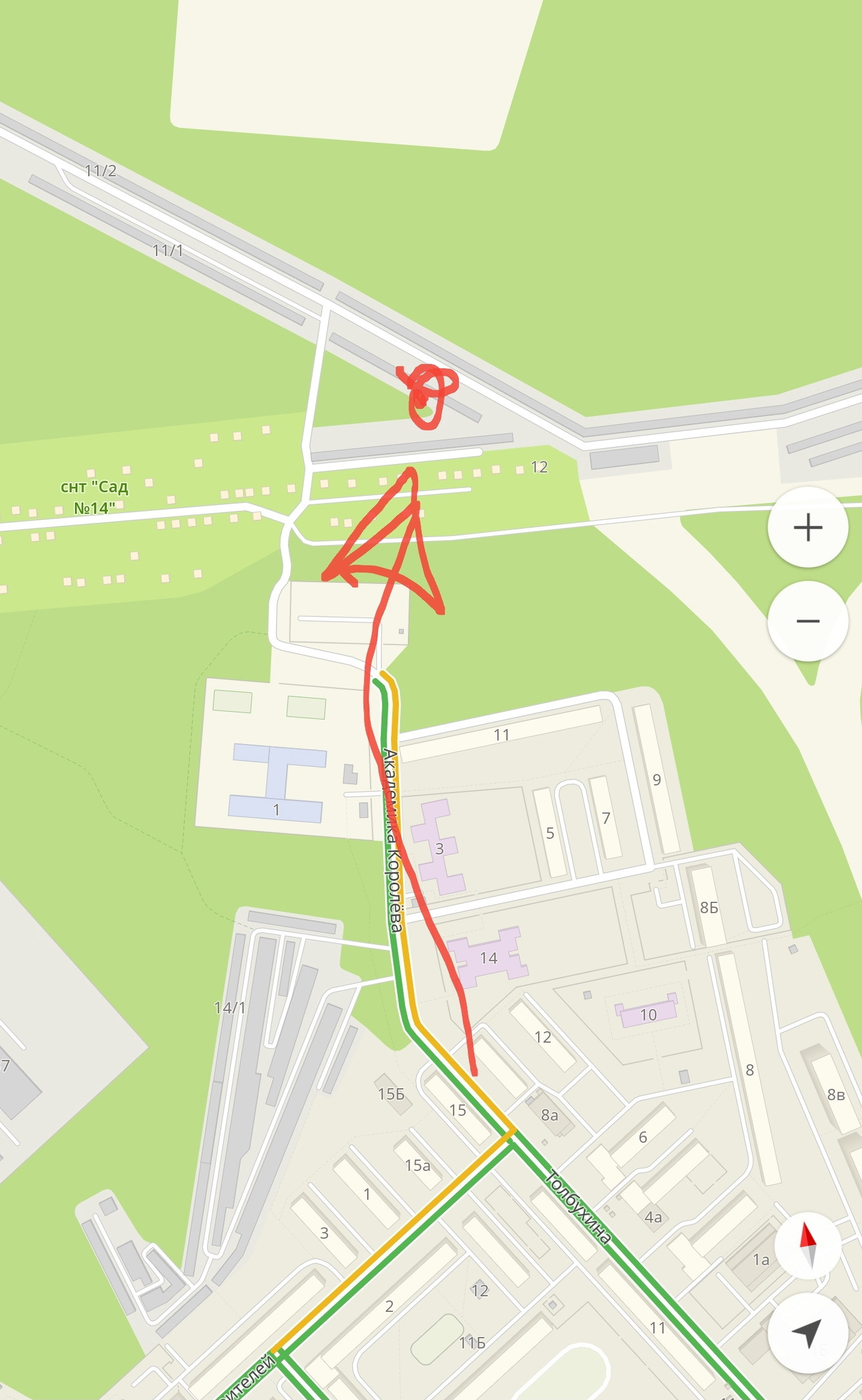
Task: Zoom in with the plus button
Action: click(807, 528)
